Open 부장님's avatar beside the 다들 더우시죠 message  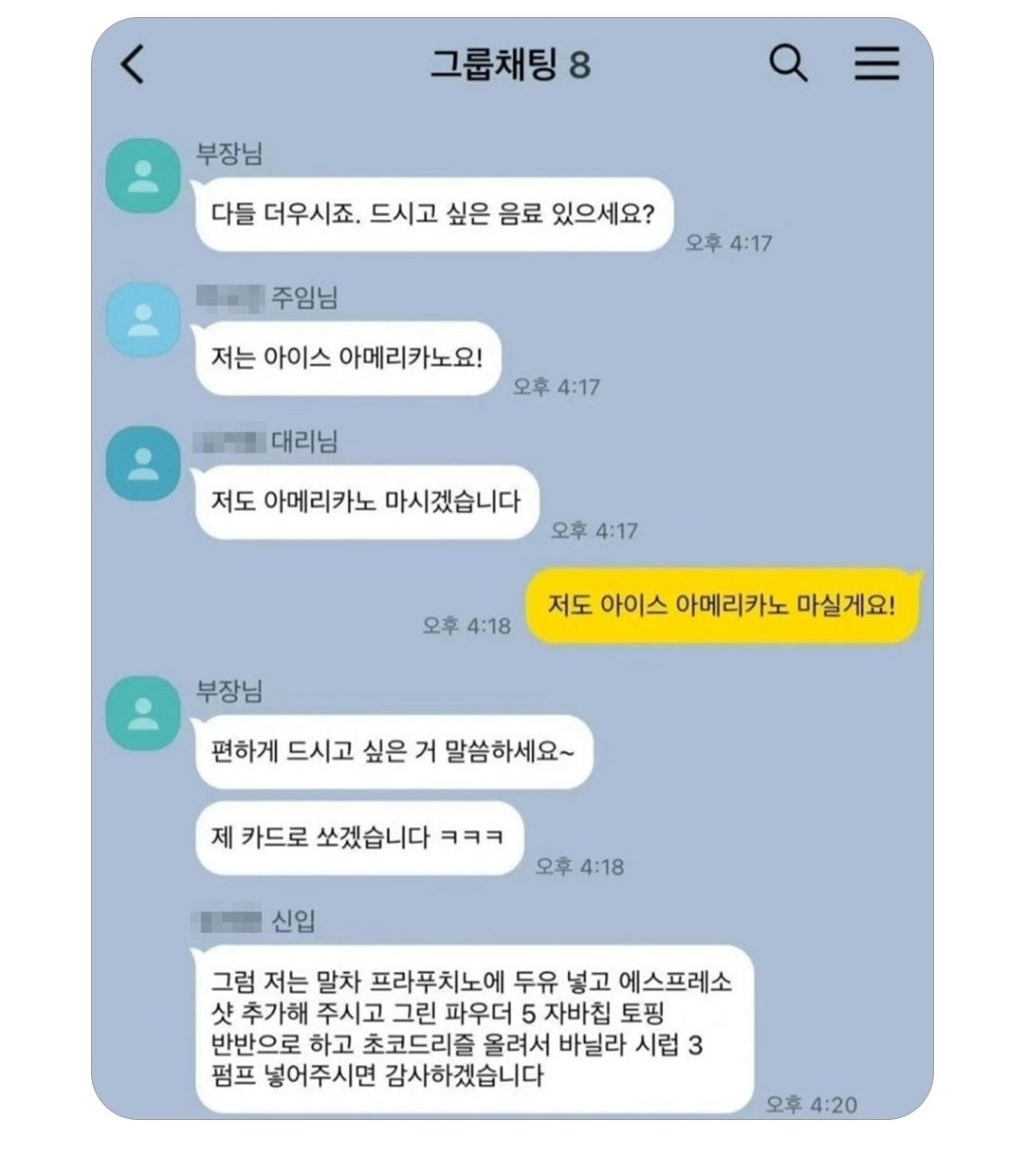143,176
